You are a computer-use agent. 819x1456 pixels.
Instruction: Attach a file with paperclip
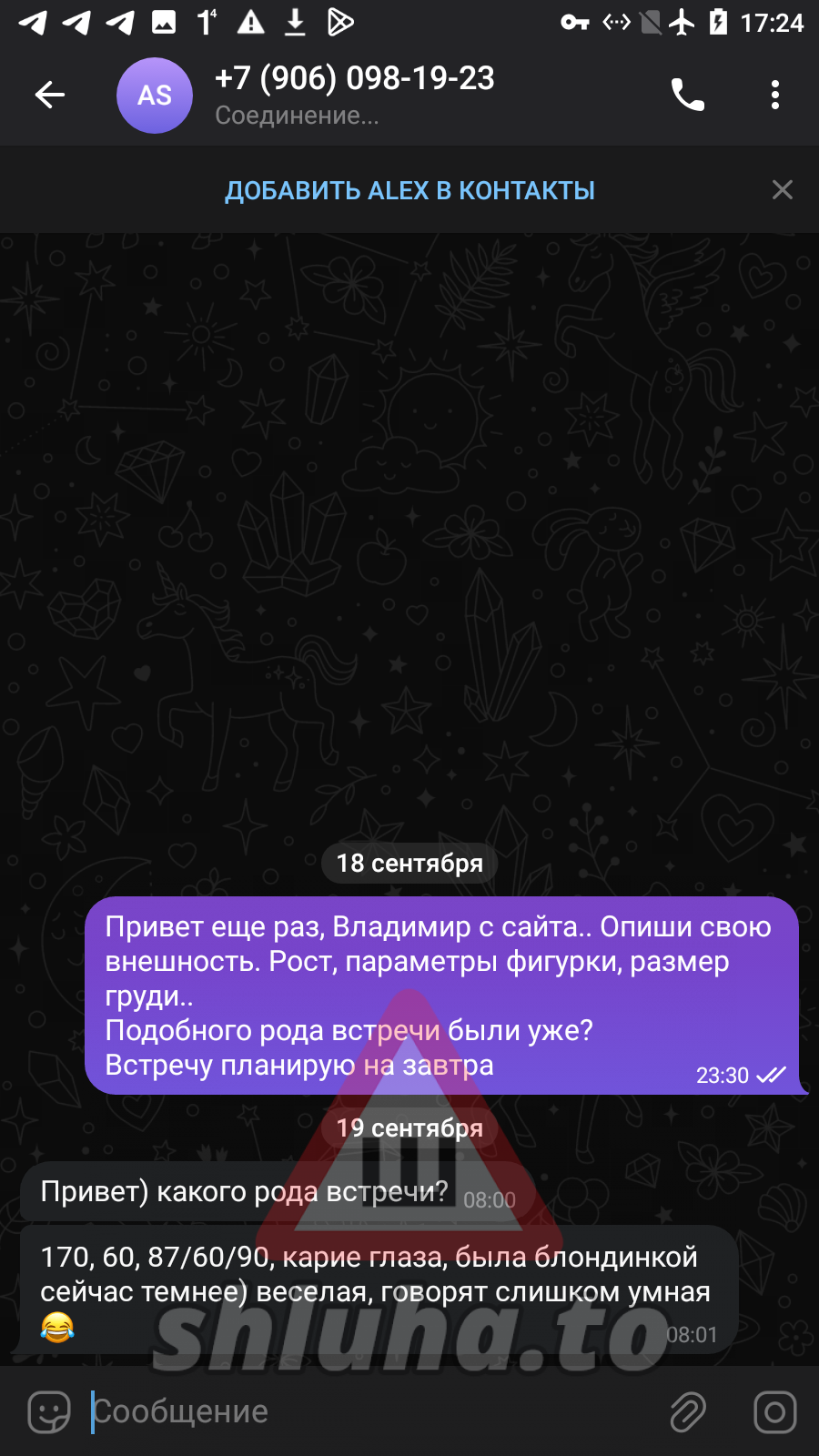pyautogui.click(x=688, y=1412)
